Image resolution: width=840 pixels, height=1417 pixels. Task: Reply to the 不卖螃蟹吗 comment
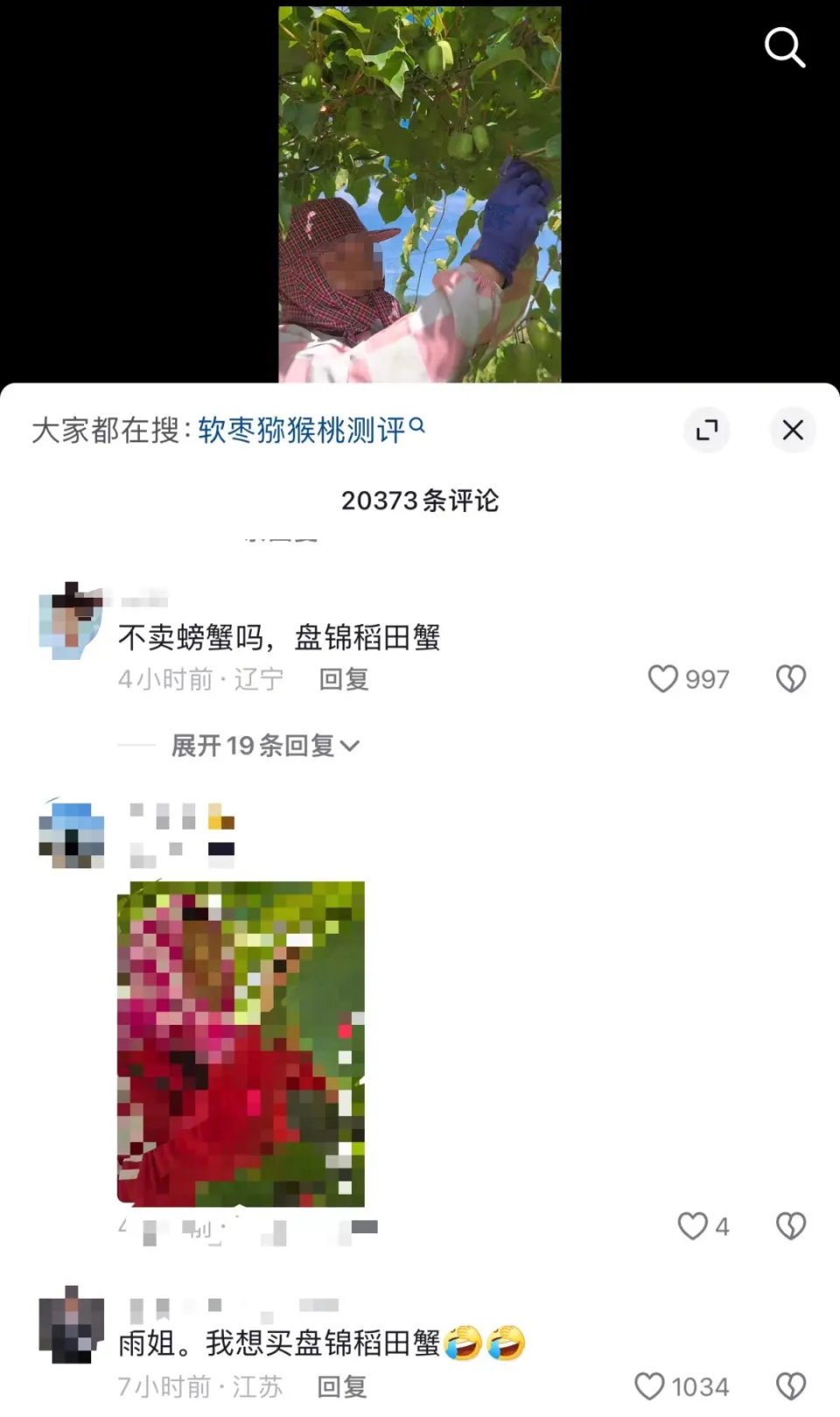pos(343,679)
